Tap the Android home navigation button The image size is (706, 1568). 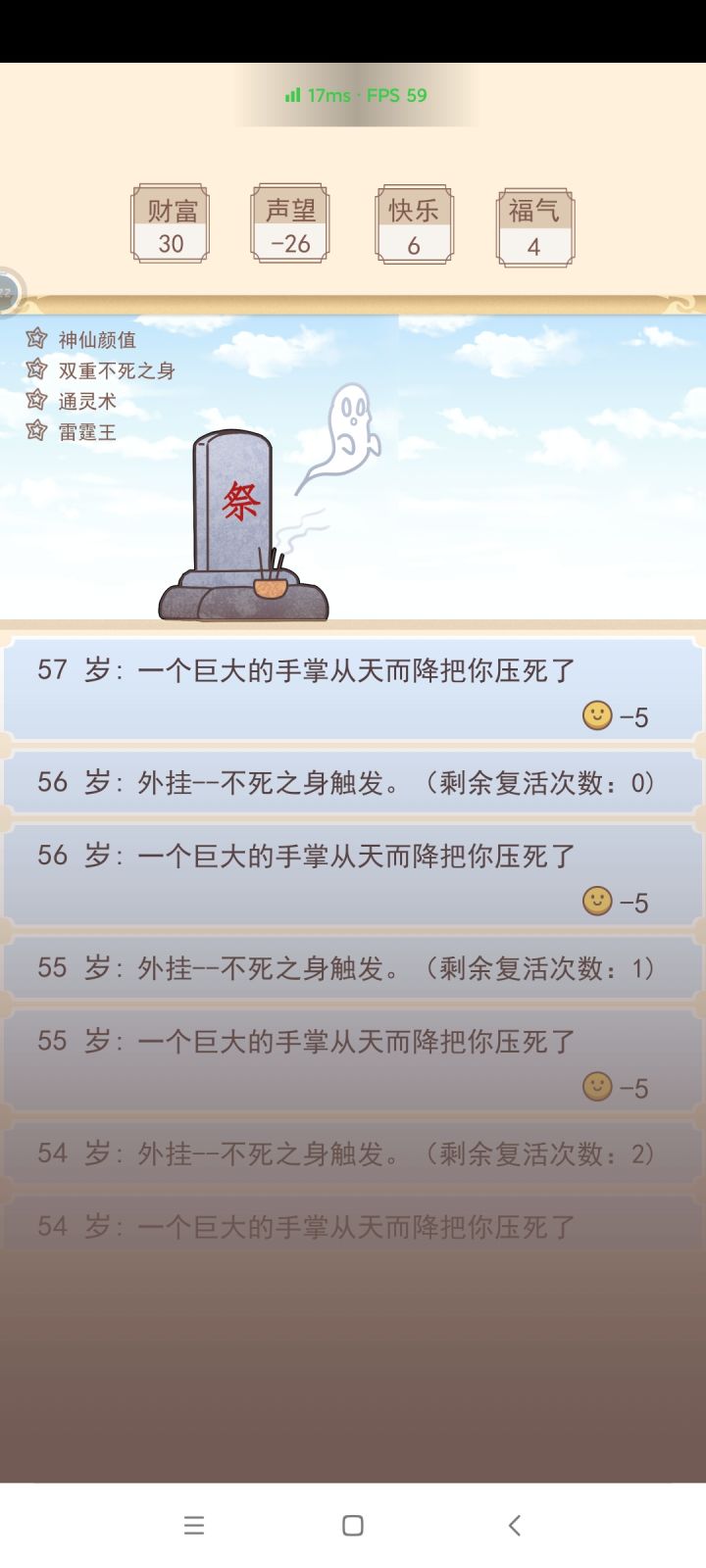(351, 1525)
